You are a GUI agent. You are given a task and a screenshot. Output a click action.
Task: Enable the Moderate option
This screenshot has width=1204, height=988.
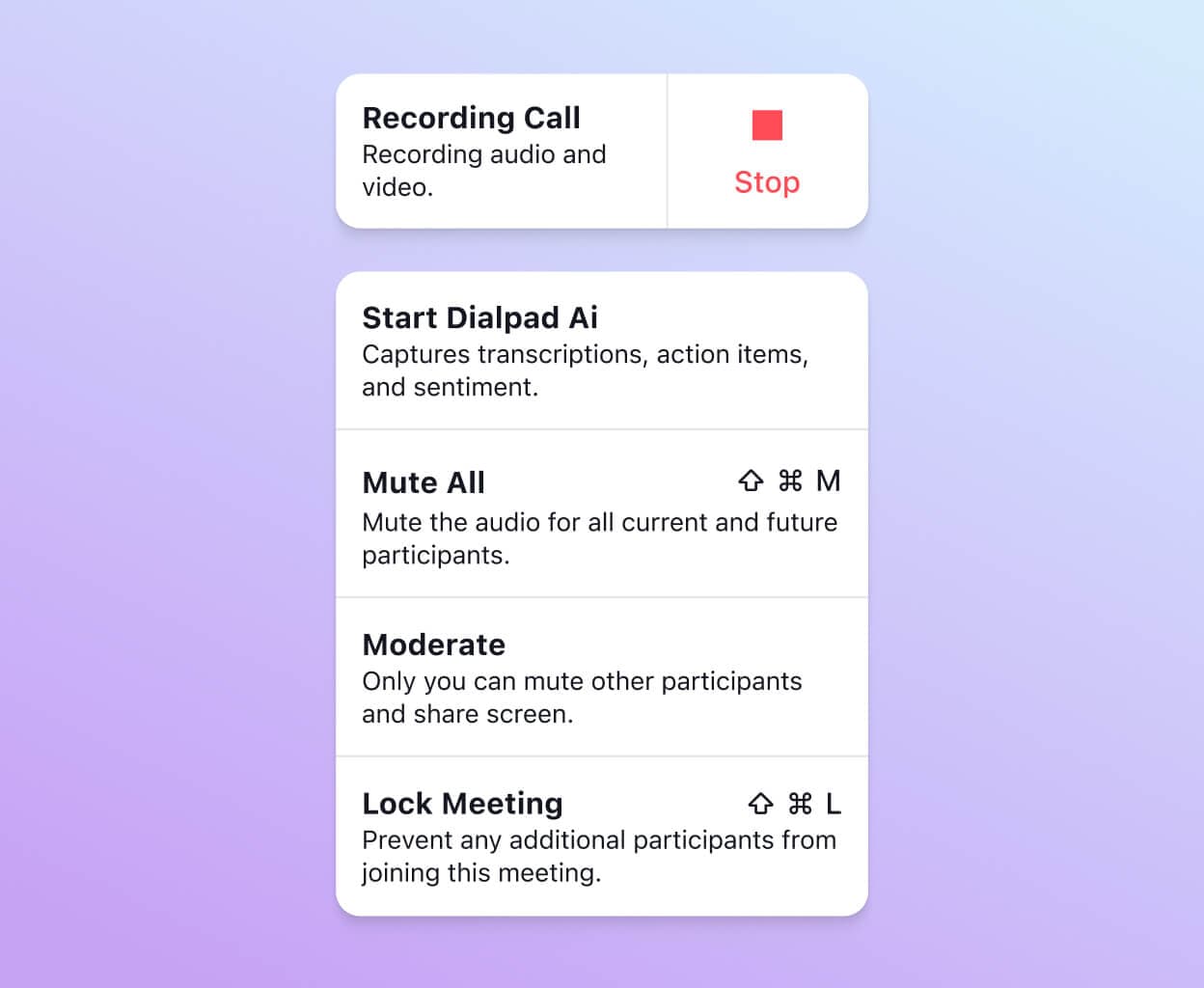[x=601, y=677]
